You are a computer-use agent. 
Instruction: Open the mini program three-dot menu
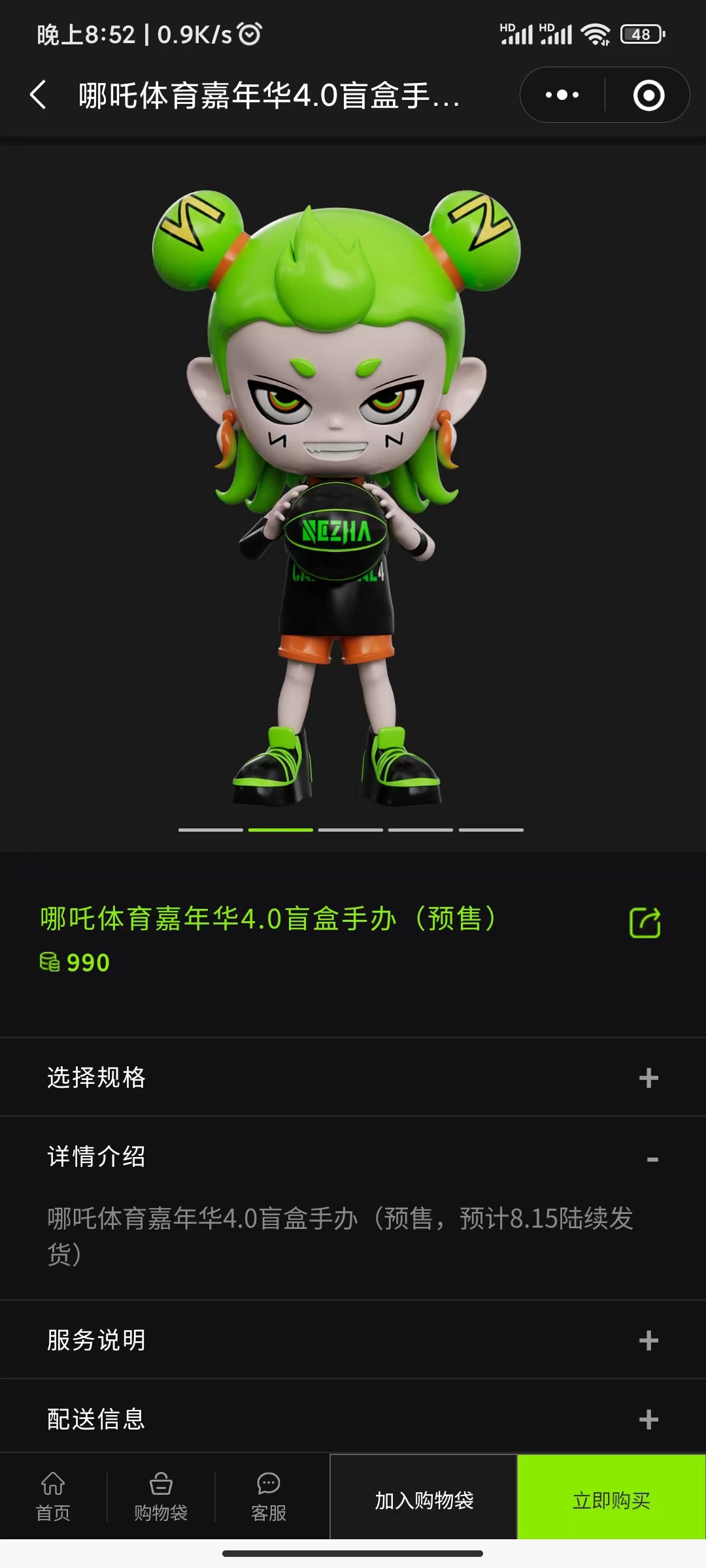click(x=562, y=95)
